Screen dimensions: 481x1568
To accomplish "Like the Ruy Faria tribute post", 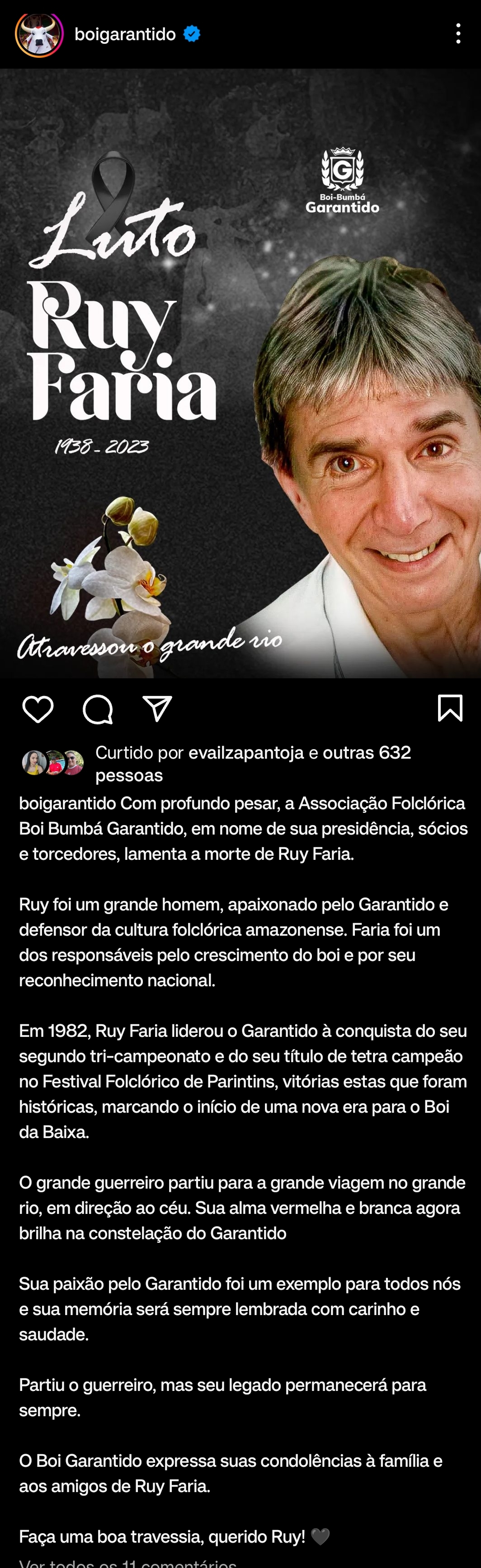I will pos(38,709).
